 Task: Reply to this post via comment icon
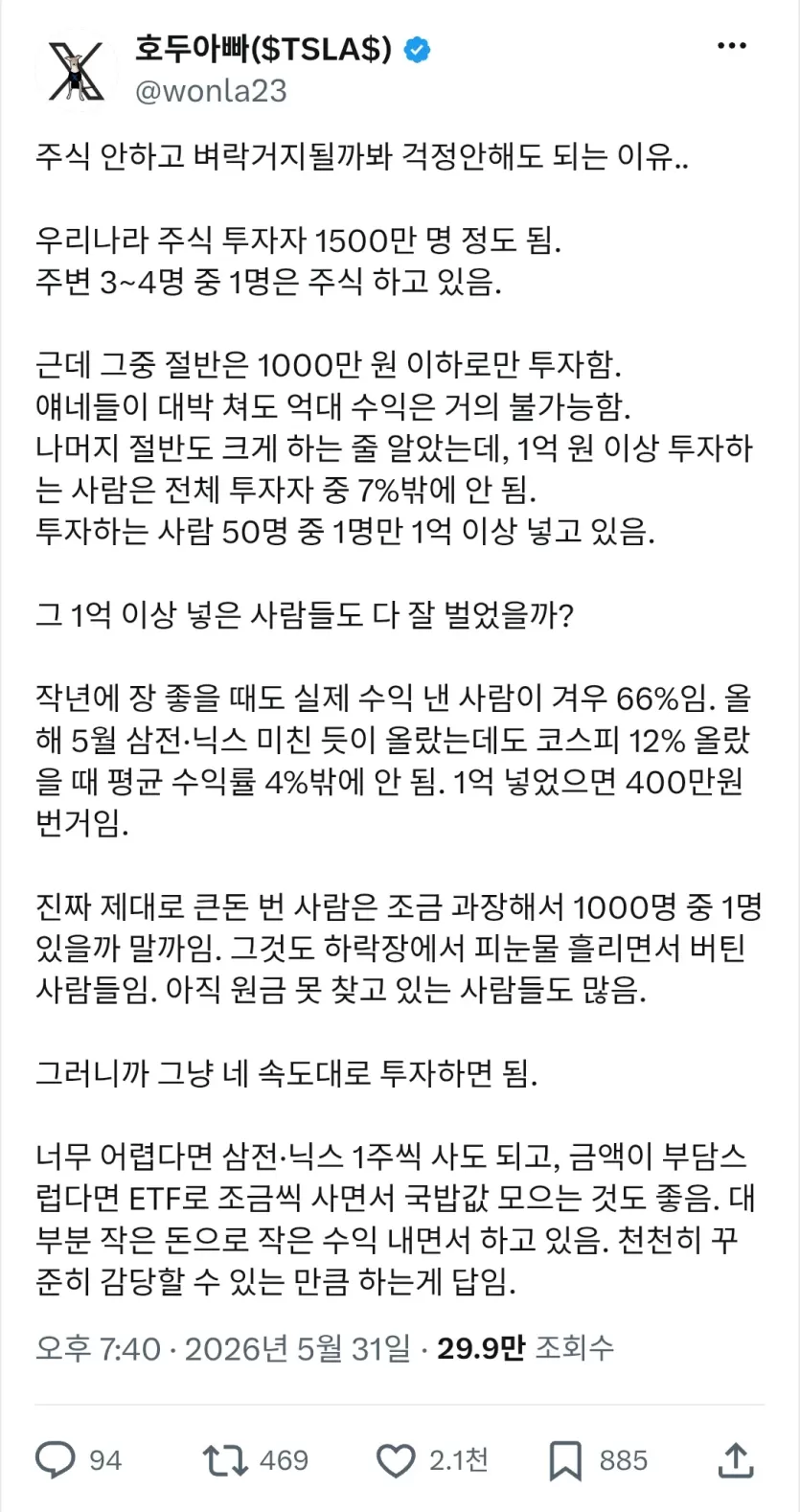click(56, 1460)
